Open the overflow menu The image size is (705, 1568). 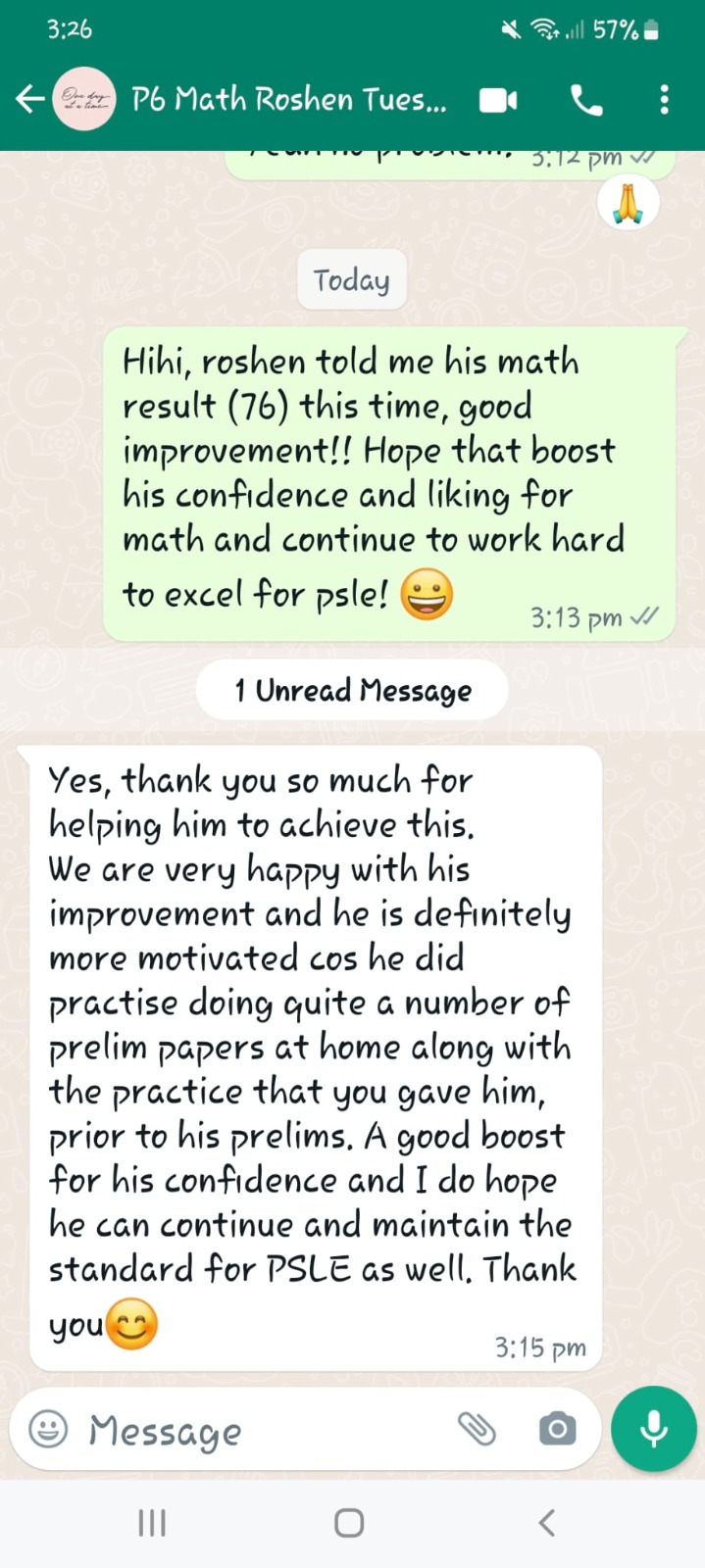point(664,100)
